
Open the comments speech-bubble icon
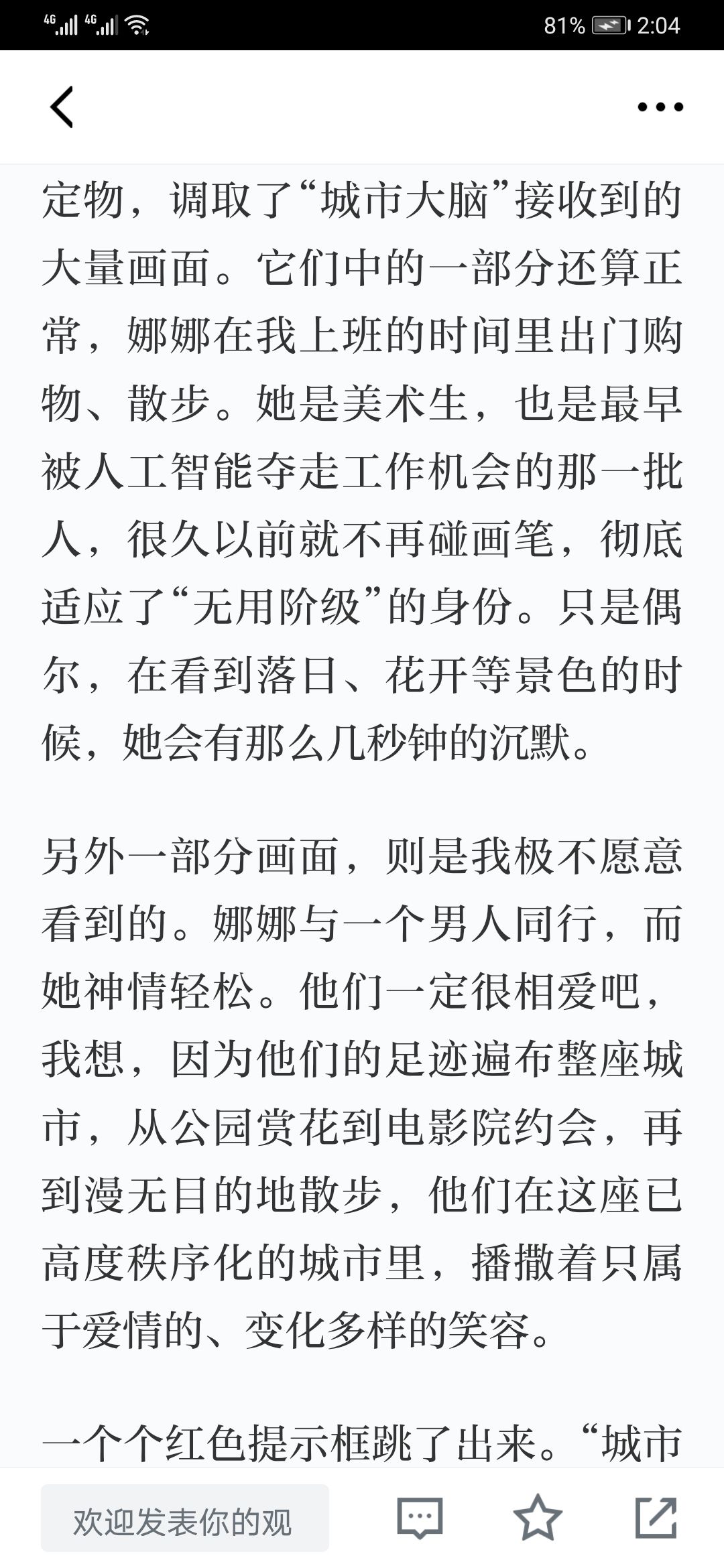420,1518
